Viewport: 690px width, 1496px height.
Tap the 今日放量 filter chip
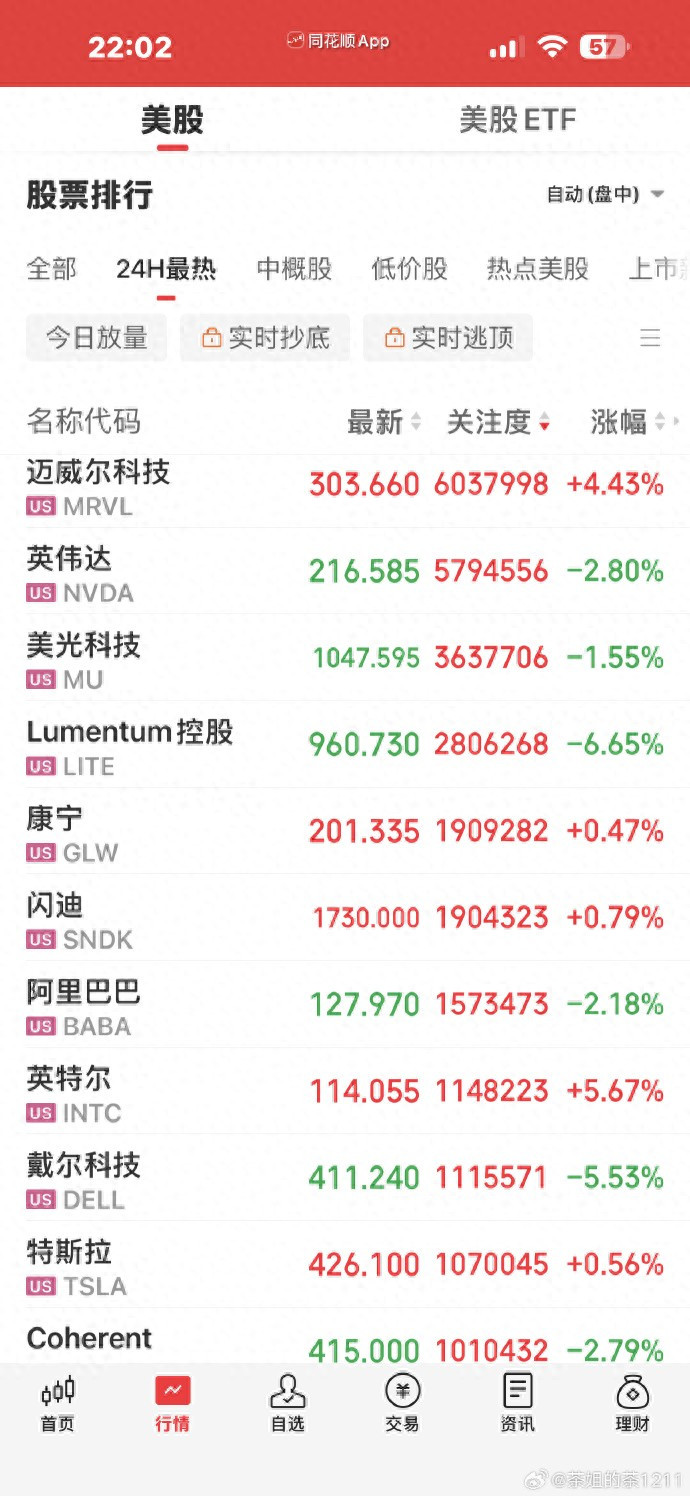(x=96, y=338)
